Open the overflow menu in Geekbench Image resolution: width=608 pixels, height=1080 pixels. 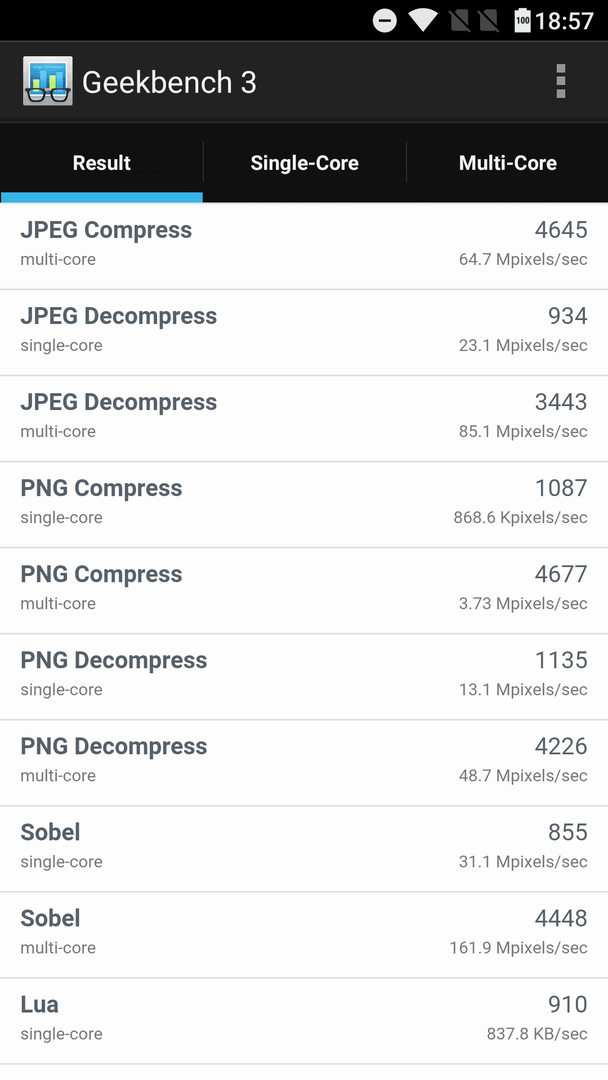pos(560,81)
